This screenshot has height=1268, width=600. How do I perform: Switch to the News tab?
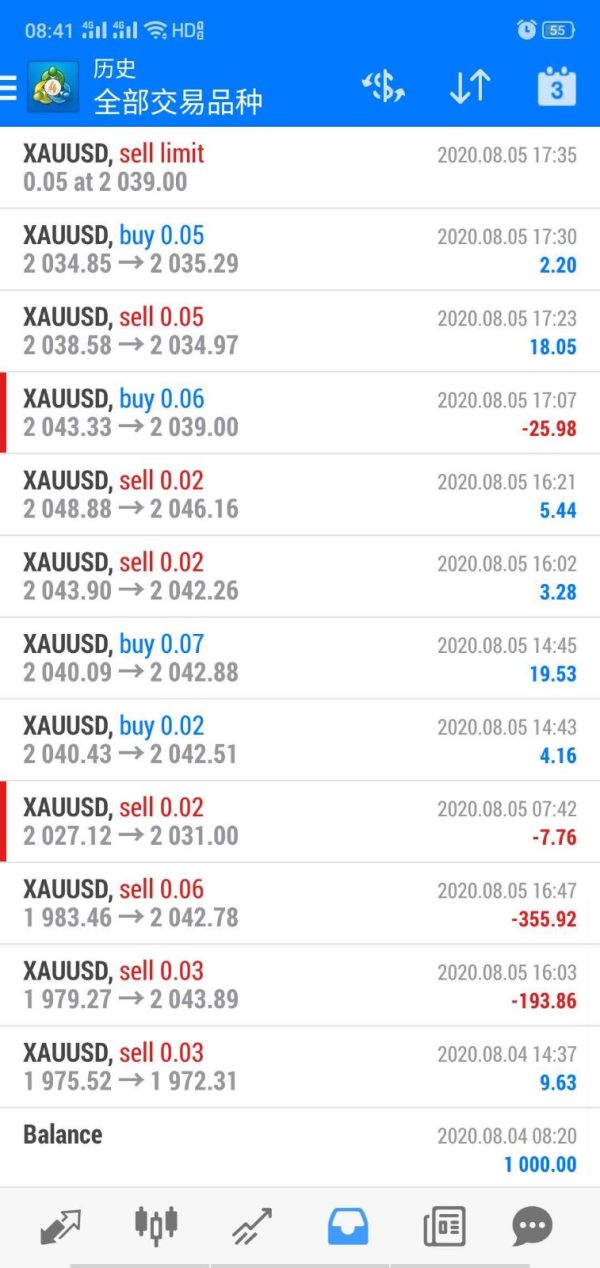tap(444, 1225)
